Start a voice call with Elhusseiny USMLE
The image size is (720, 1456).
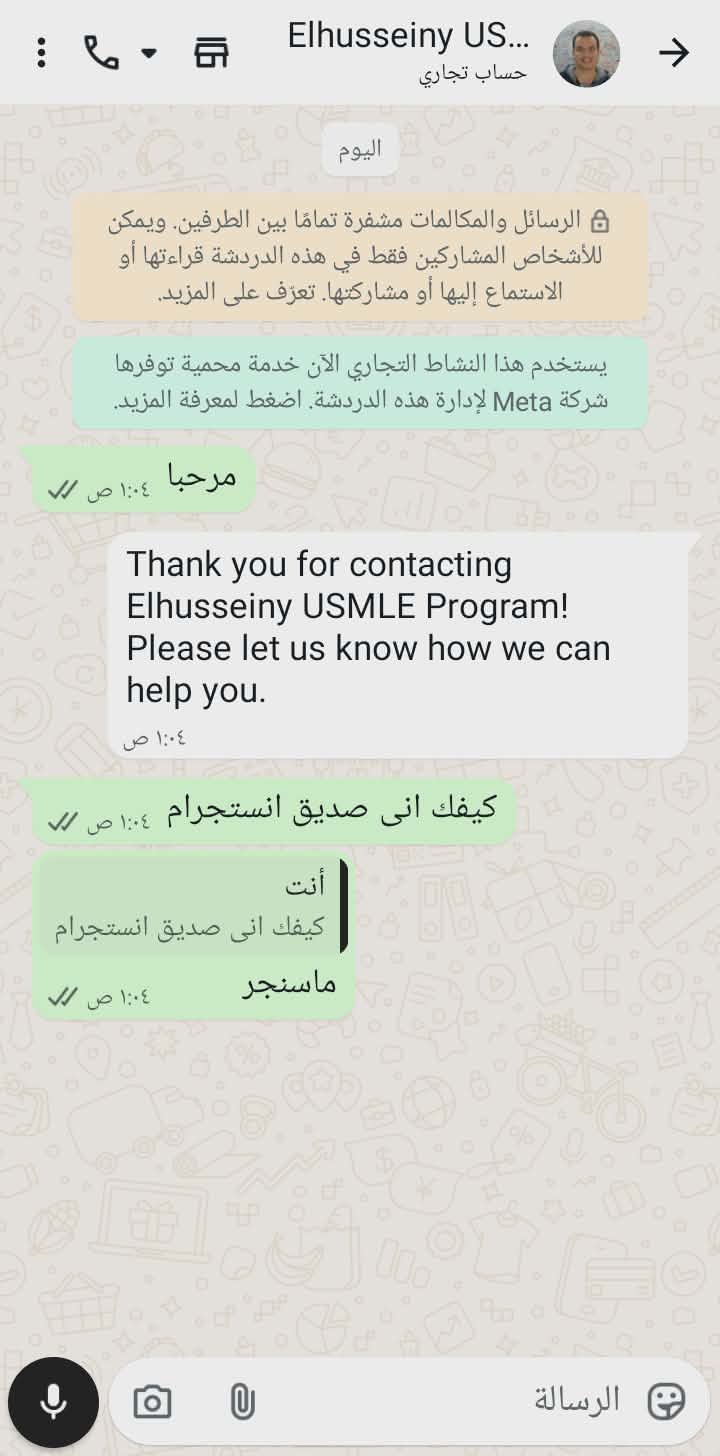tap(101, 53)
